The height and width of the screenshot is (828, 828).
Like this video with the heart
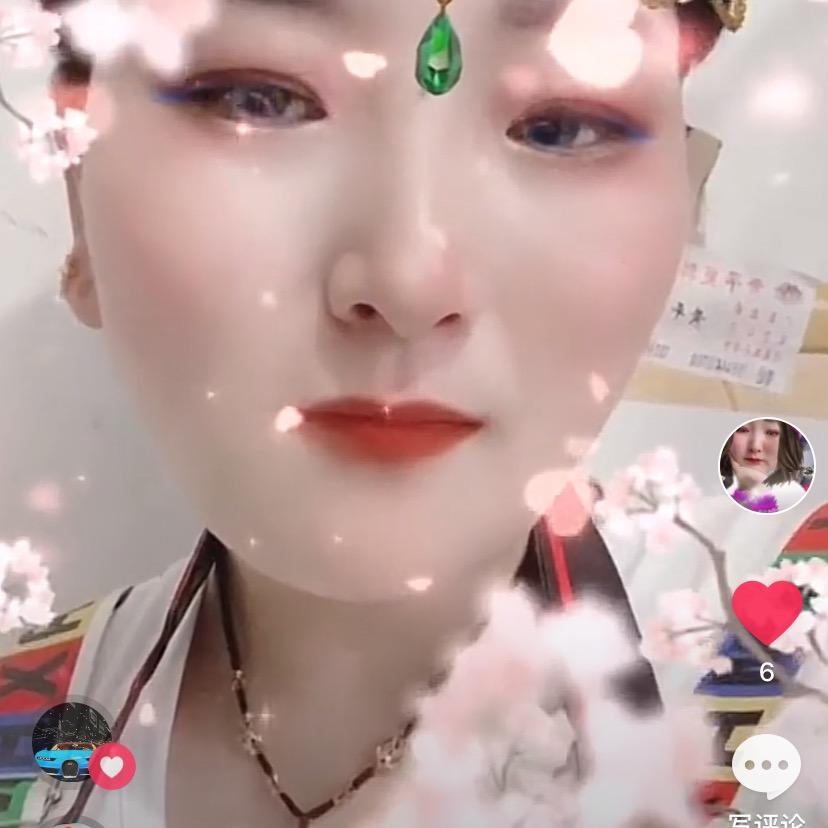click(x=767, y=611)
